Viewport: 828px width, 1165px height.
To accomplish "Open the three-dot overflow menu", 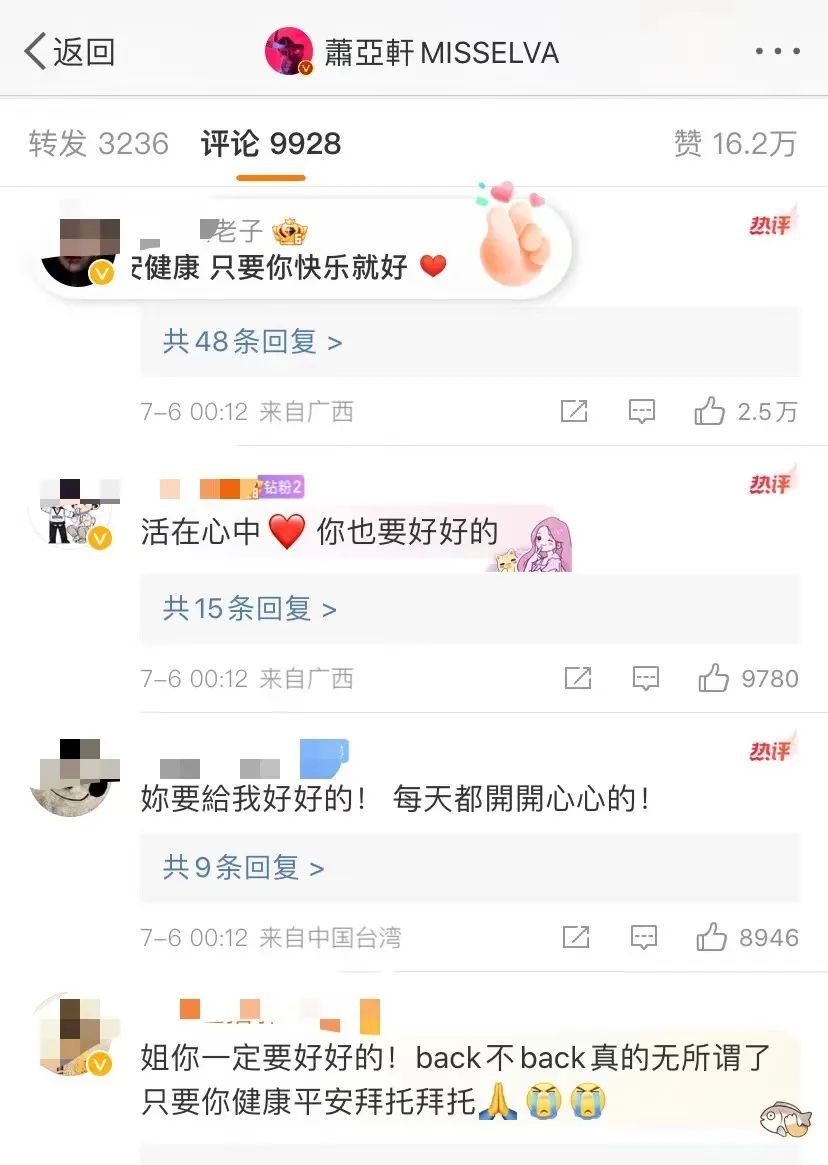I will click(777, 51).
